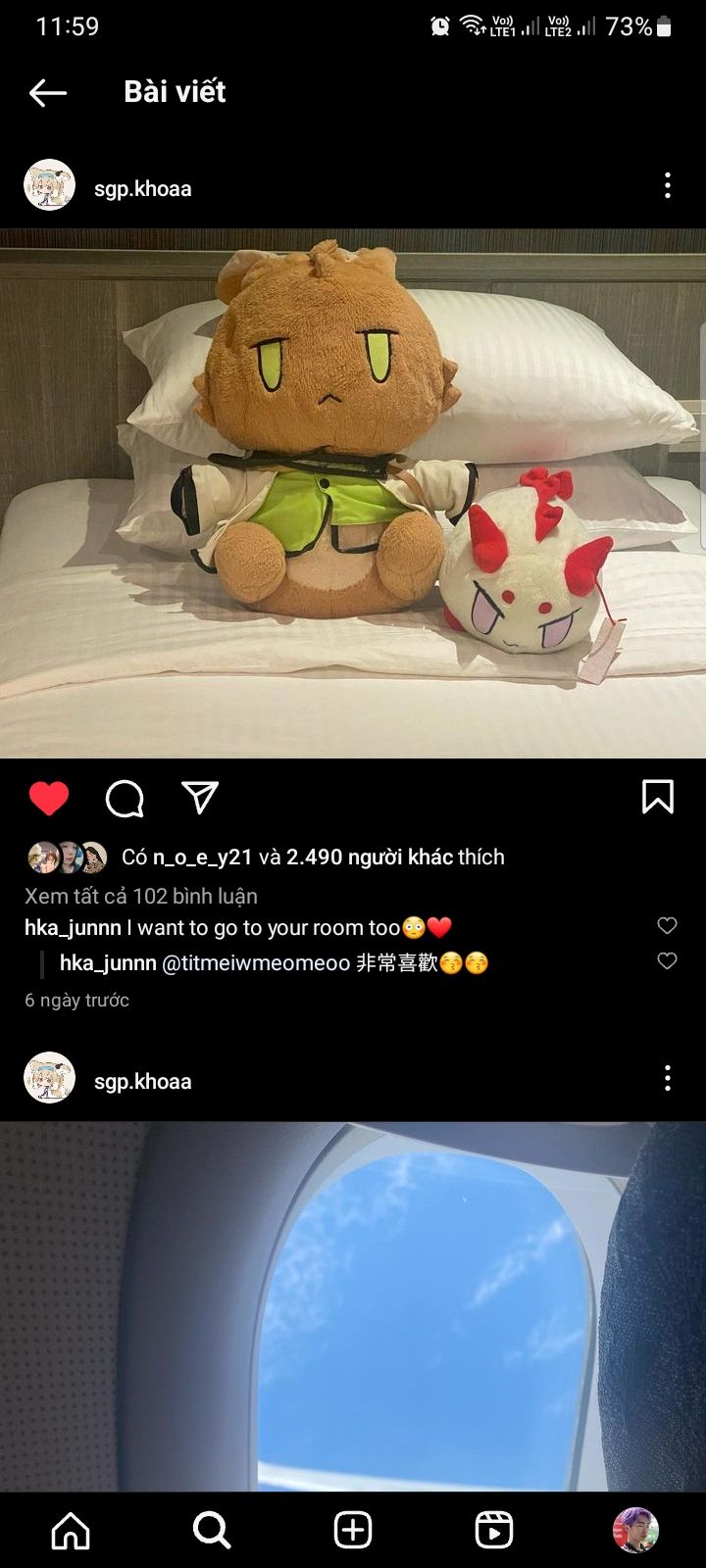This screenshot has height=1568, width=706.
Task: Bookmark the plush toys post
Action: (657, 798)
